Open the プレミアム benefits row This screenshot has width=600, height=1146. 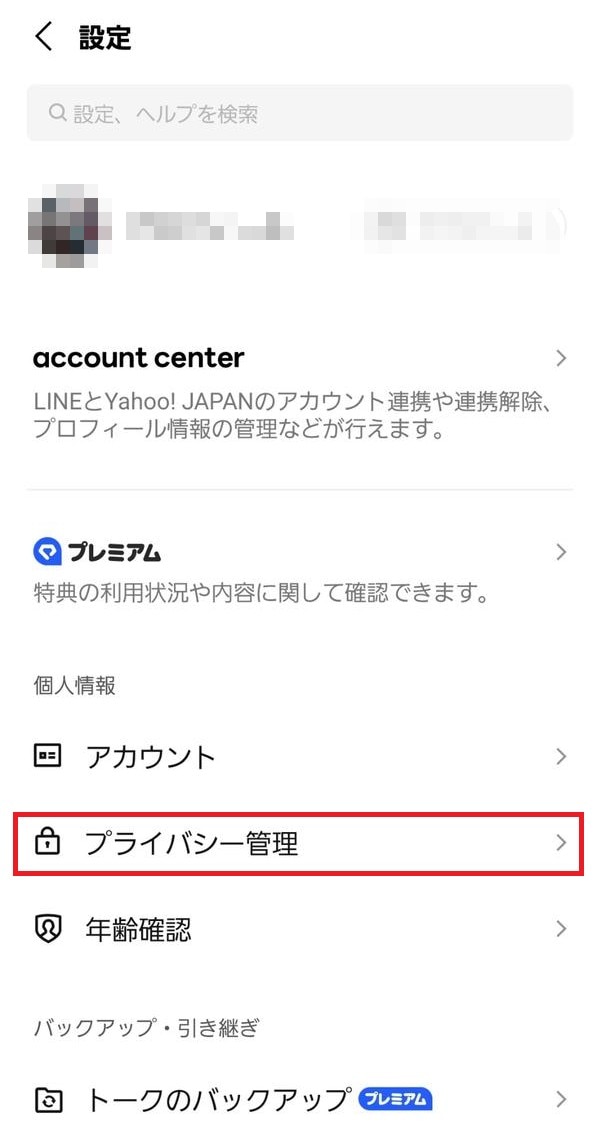click(299, 572)
